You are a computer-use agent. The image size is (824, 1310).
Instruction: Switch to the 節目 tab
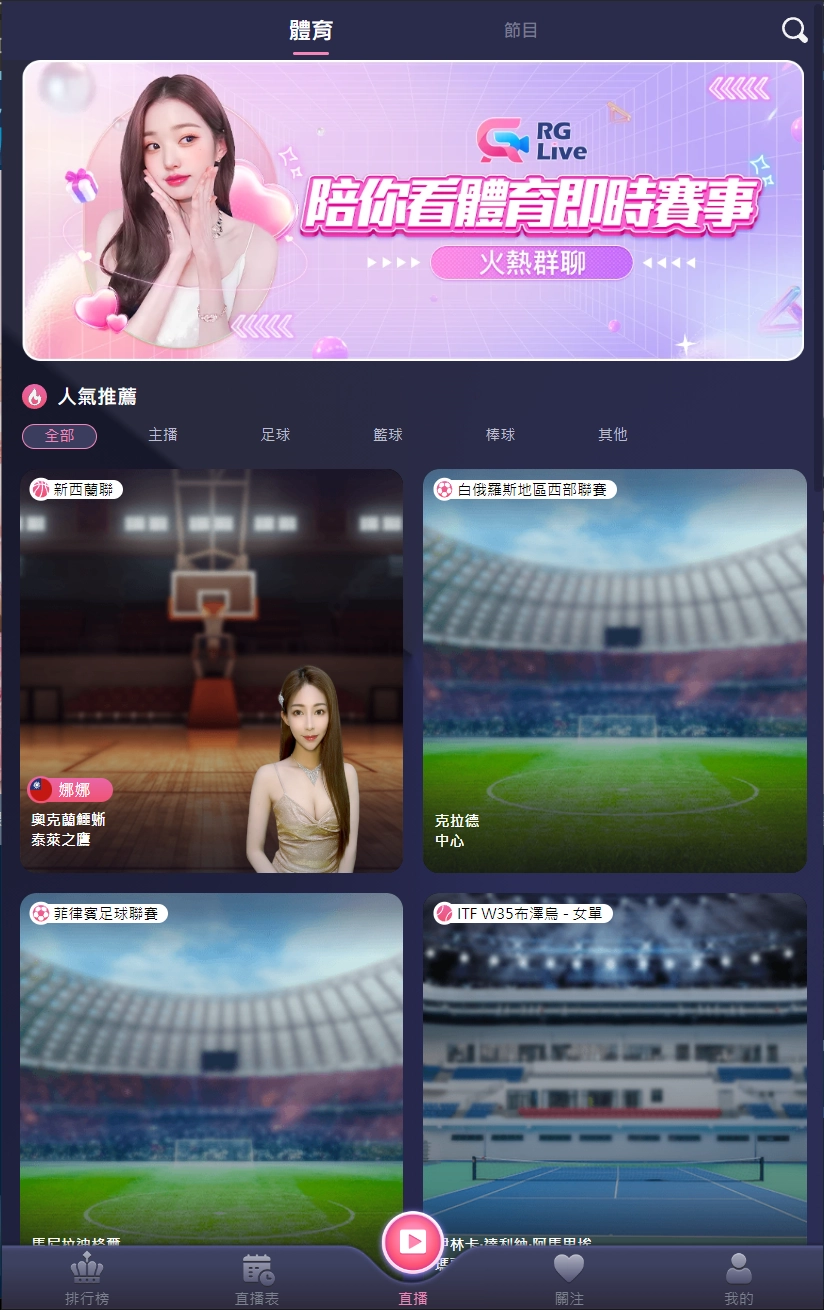[521, 30]
